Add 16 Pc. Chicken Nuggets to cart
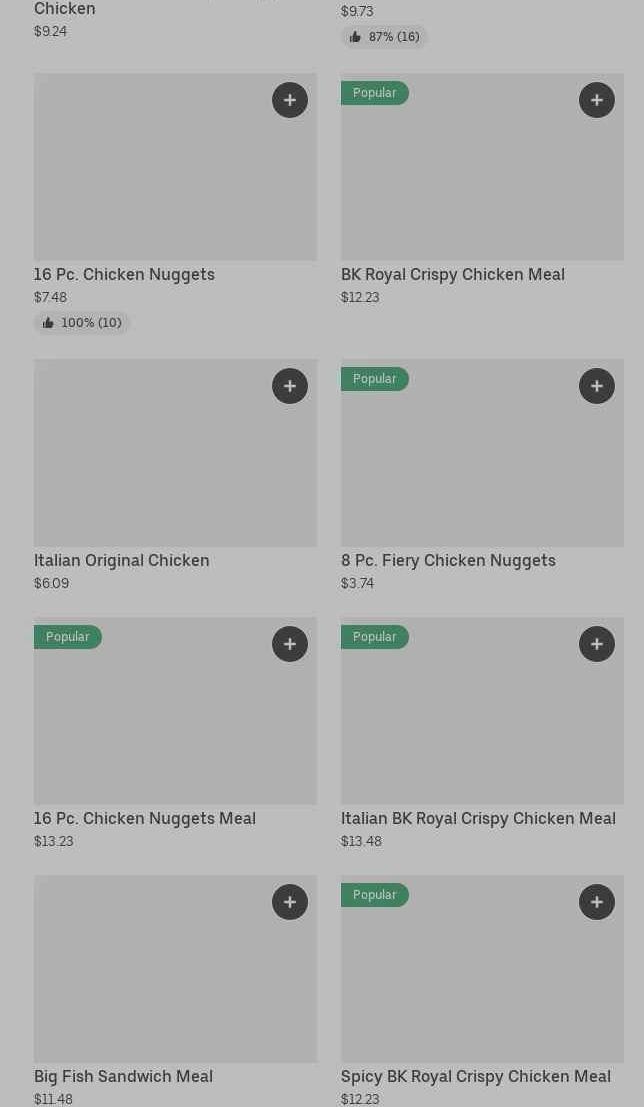Screen dimensions: 644x1107 (x=290, y=100)
